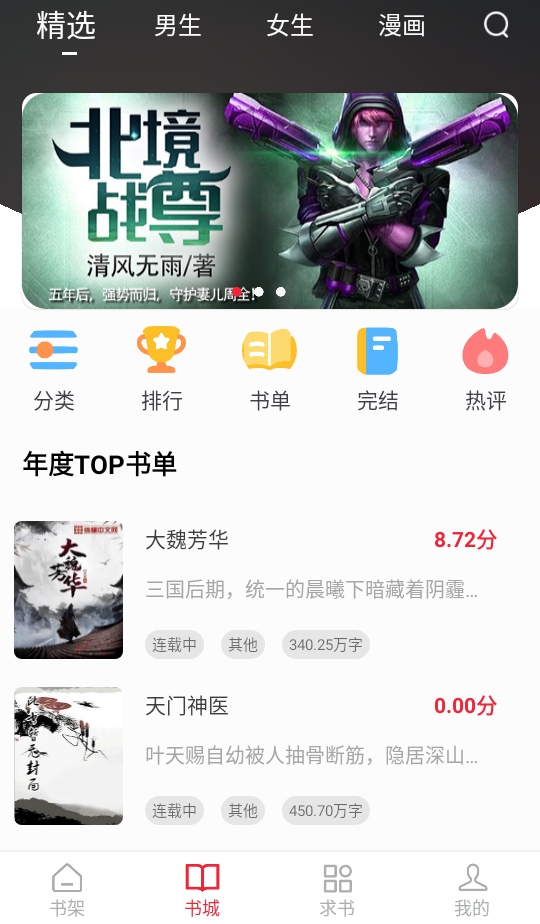Open 书单 book lists
540x924 pixels.
(x=269, y=369)
